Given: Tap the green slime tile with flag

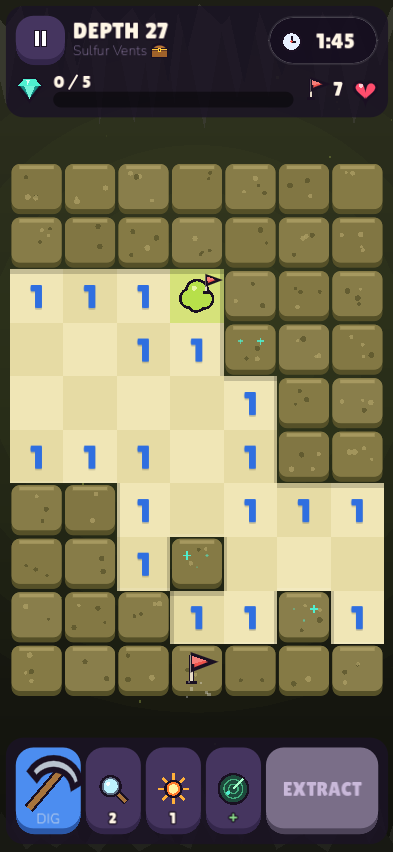Looking at the screenshot, I should coord(197,296).
